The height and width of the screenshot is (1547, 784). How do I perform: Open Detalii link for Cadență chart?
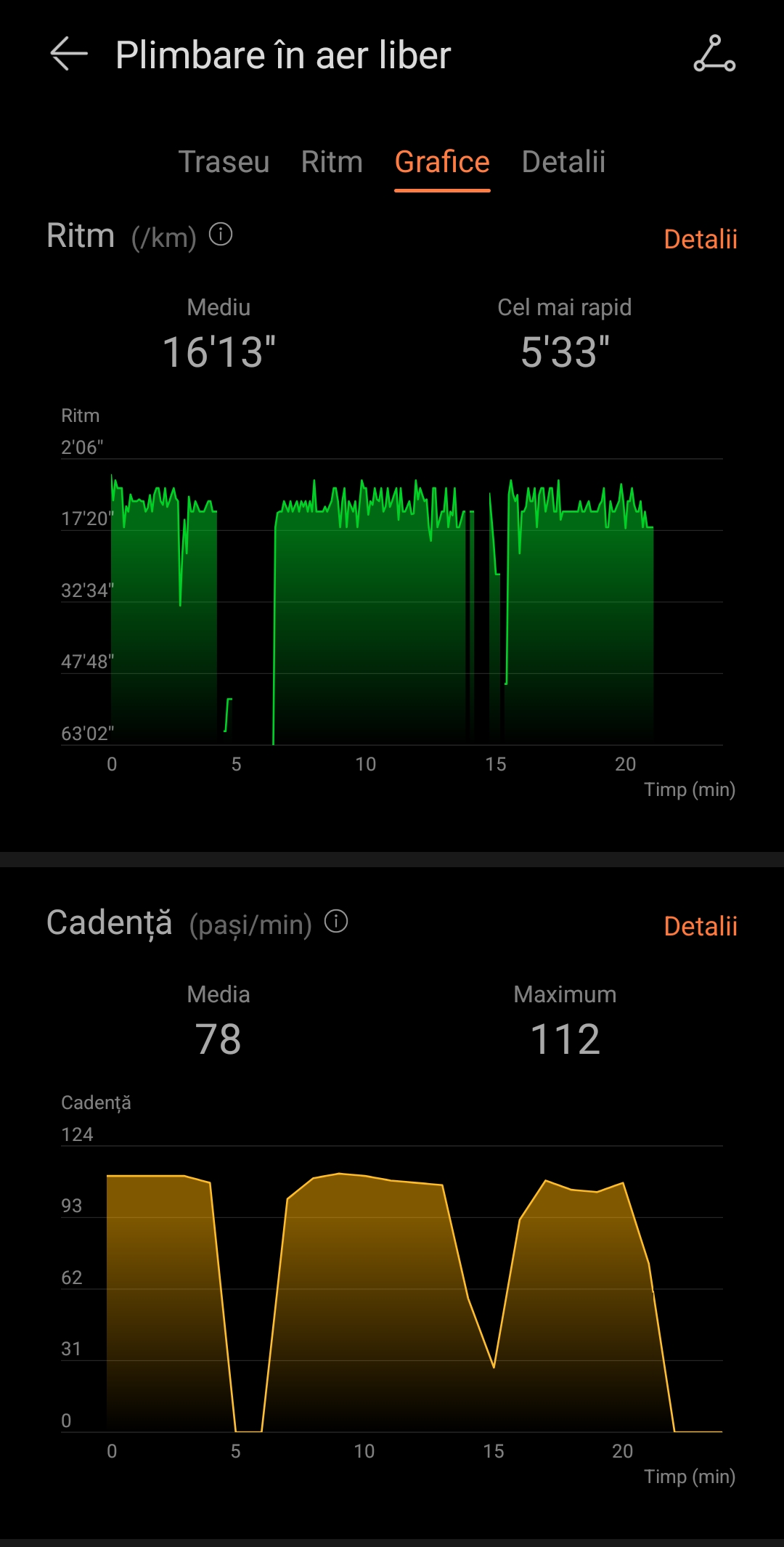700,926
